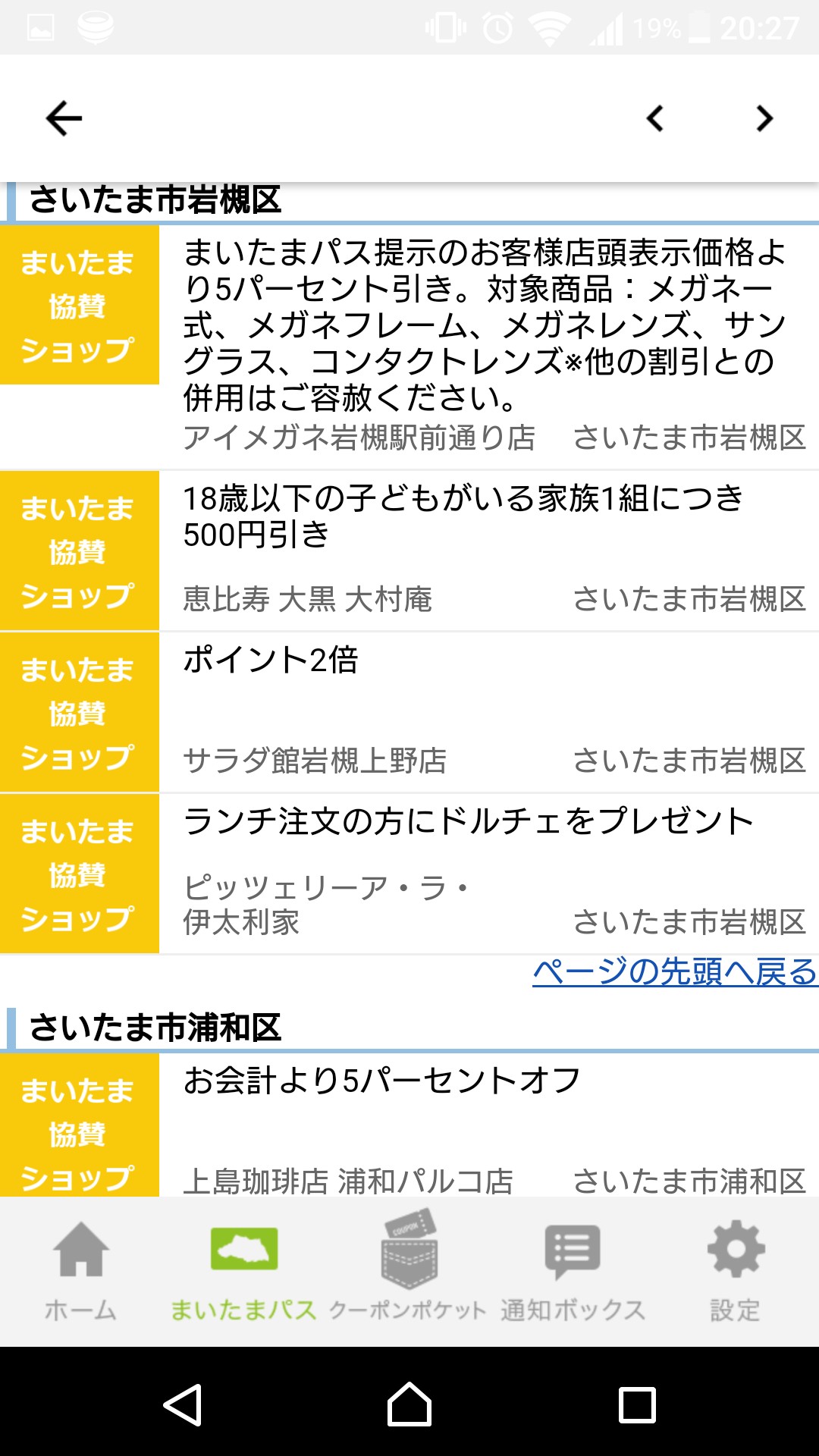Viewport: 819px width, 1456px height.
Task: Tap the system recent apps button
Action: tap(636, 1404)
